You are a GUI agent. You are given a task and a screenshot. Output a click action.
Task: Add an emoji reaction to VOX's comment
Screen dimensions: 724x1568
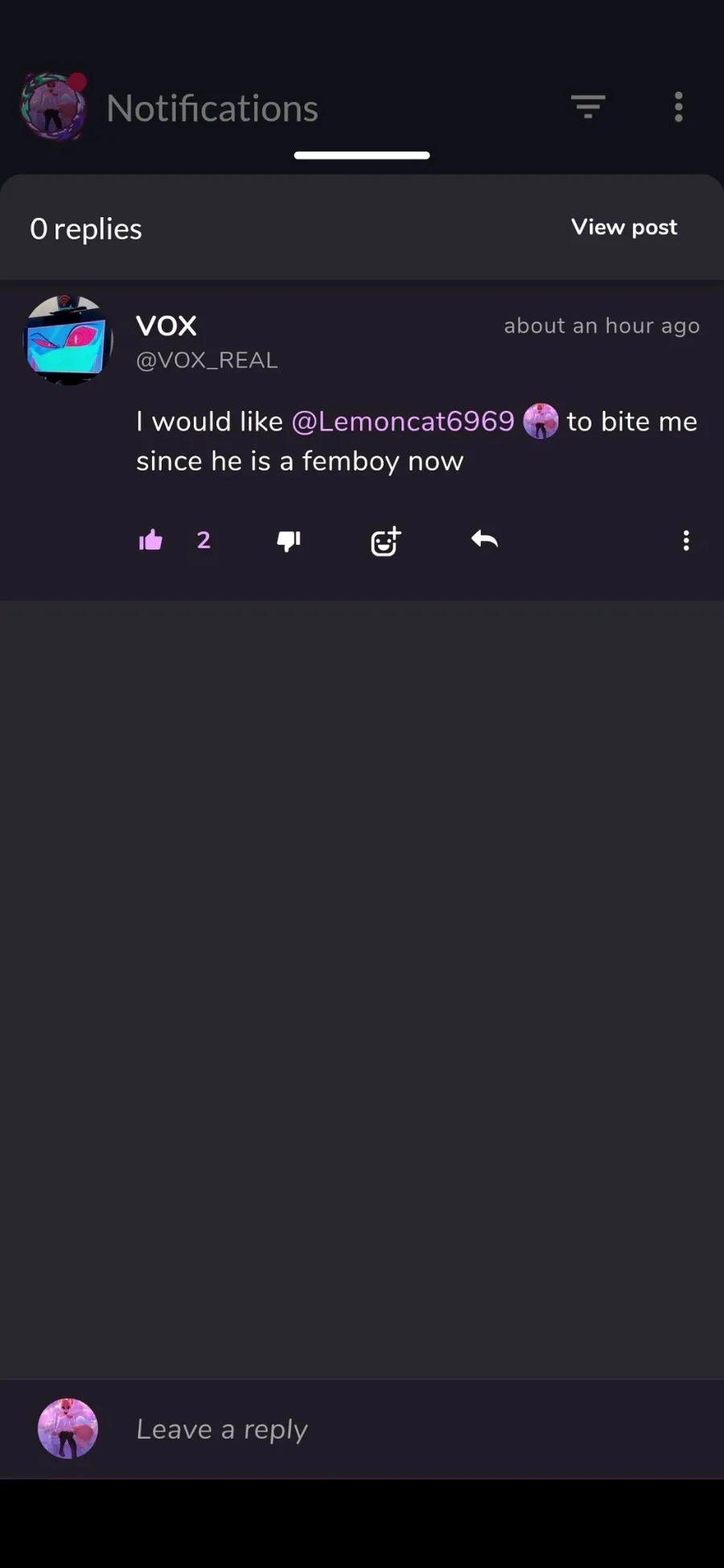pos(386,541)
